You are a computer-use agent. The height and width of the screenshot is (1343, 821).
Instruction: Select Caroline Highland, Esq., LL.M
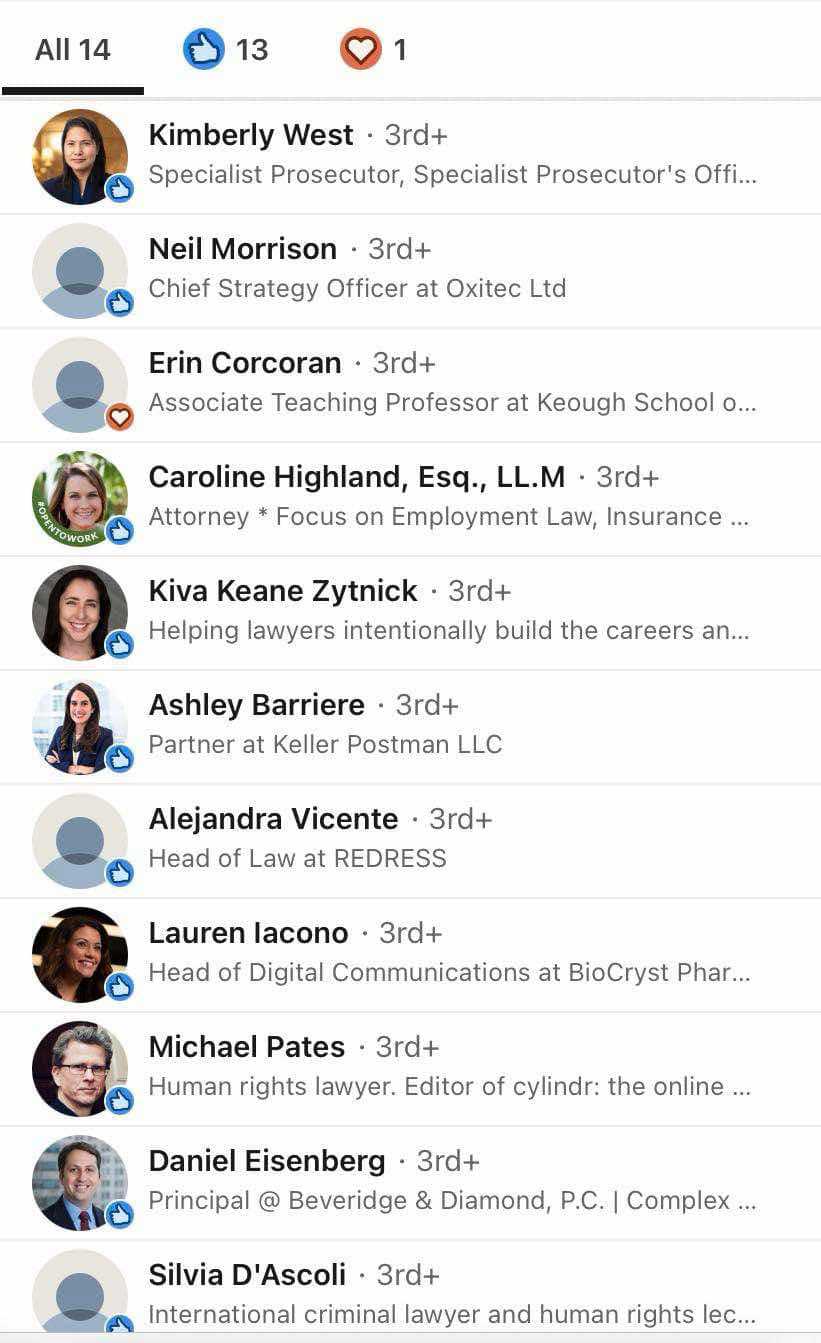356,477
